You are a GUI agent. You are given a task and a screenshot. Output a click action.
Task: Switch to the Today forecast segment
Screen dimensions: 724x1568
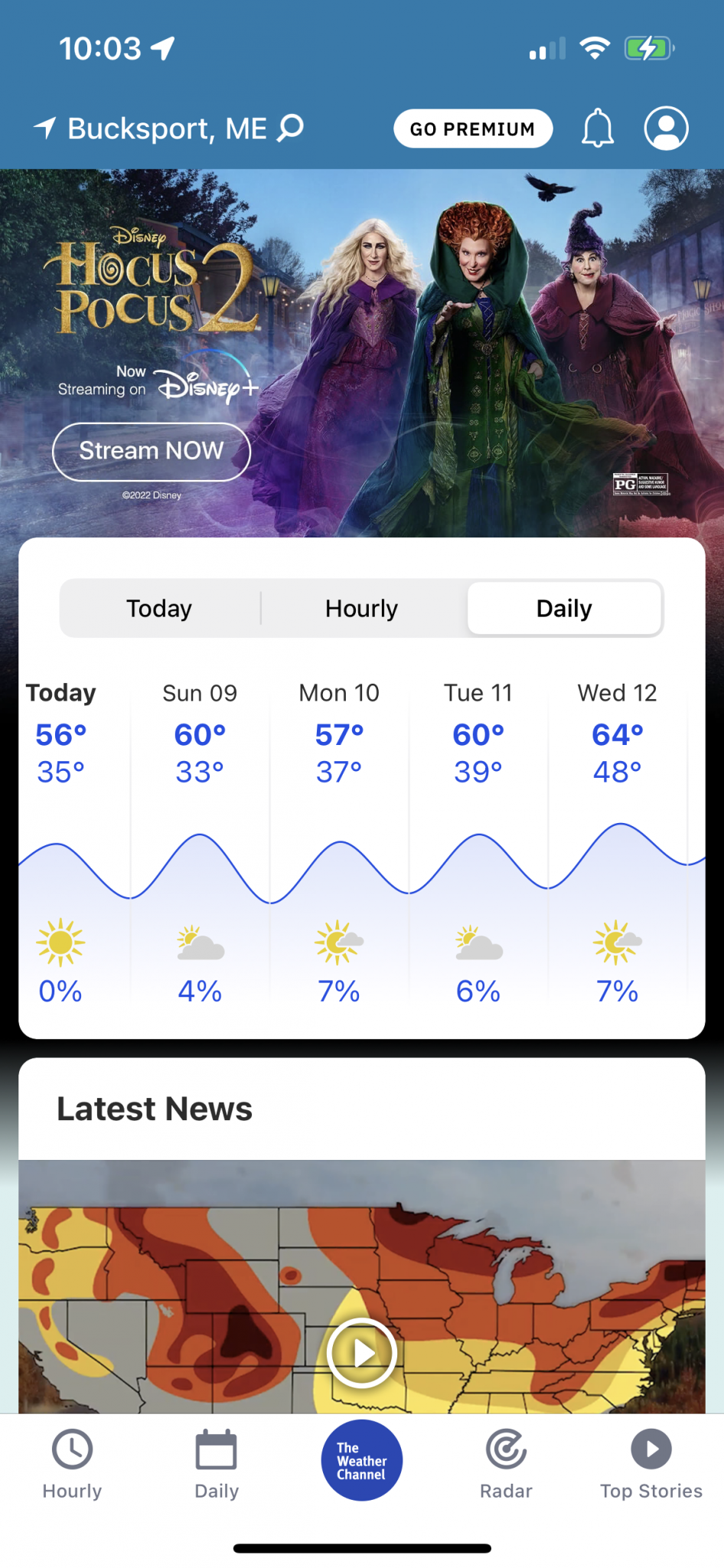[159, 609]
